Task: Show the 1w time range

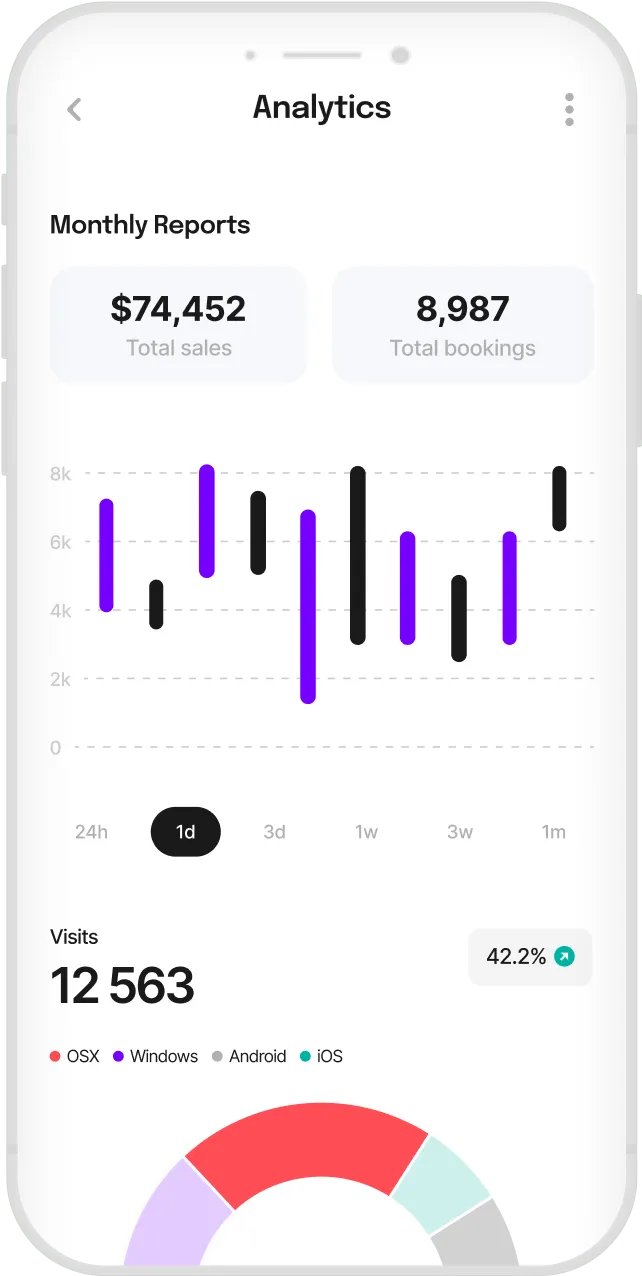Action: pos(366,832)
